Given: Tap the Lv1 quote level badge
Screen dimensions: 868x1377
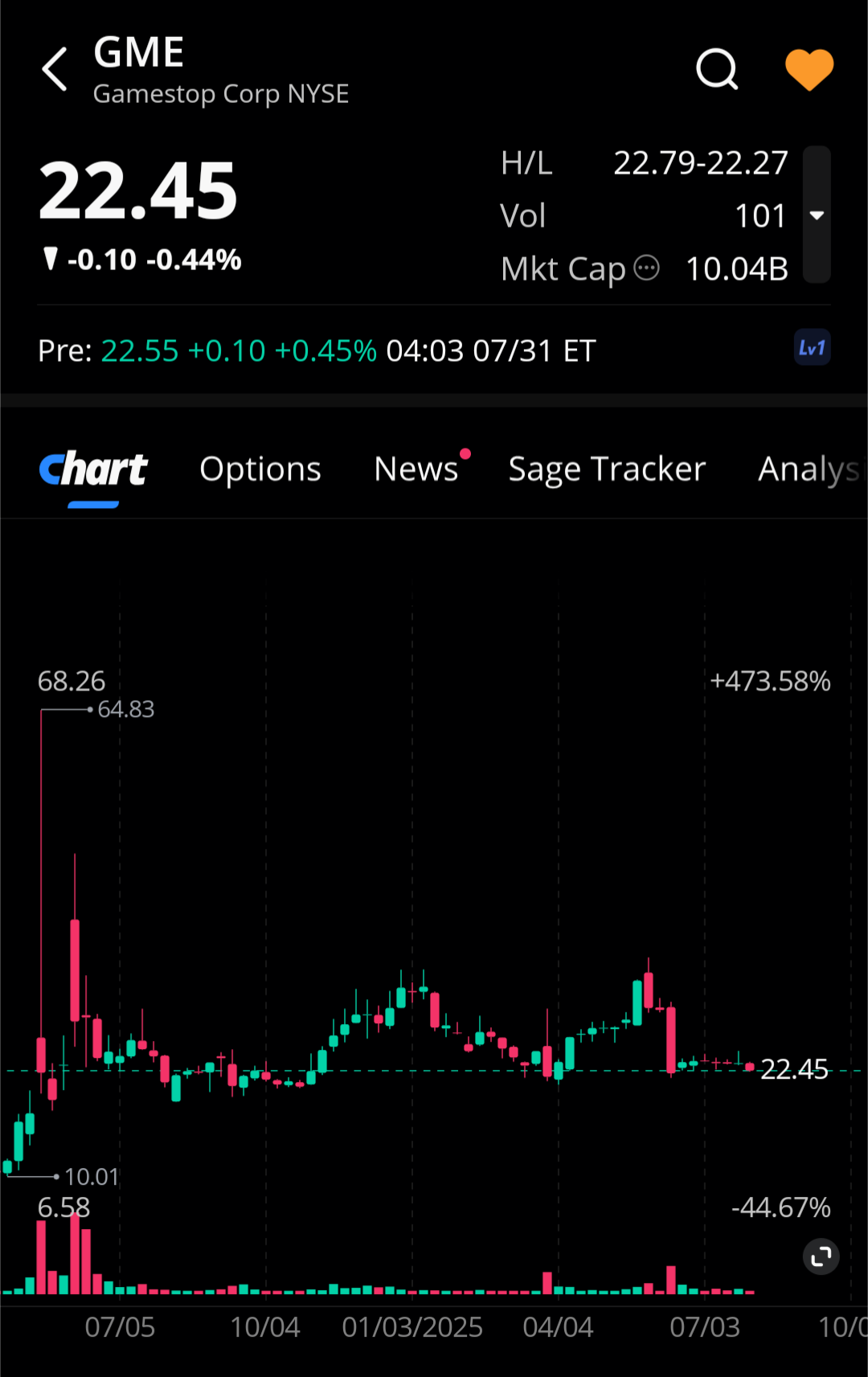Looking at the screenshot, I should tap(812, 348).
